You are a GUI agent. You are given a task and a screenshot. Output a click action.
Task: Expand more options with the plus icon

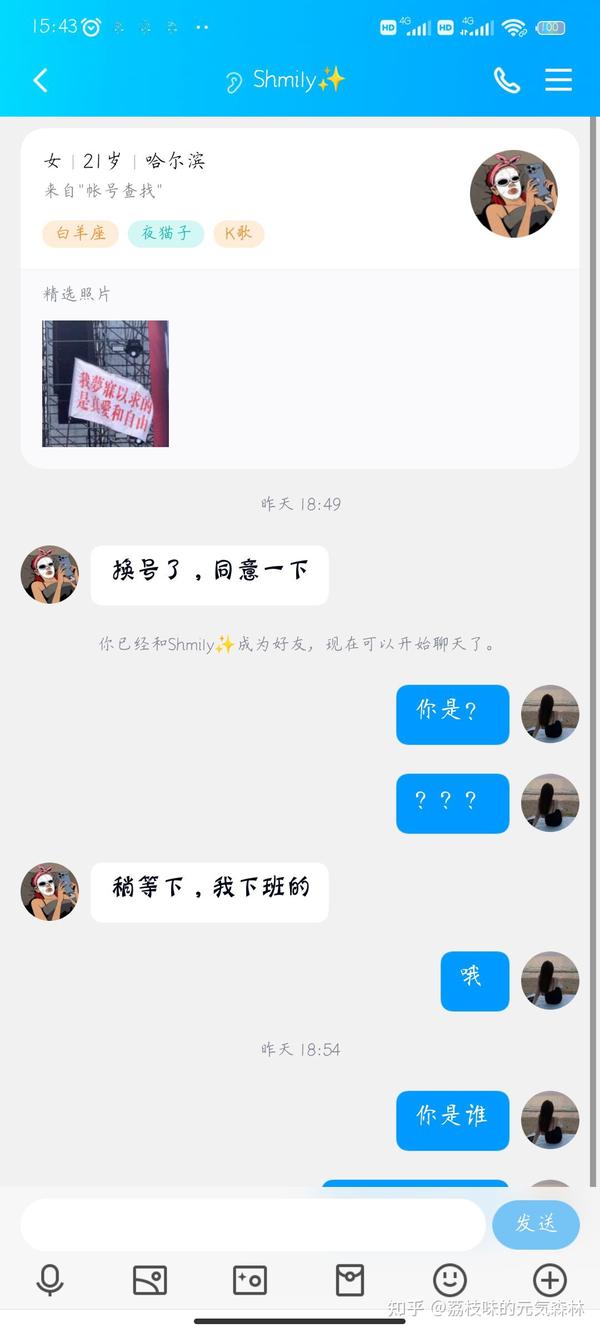click(549, 1280)
